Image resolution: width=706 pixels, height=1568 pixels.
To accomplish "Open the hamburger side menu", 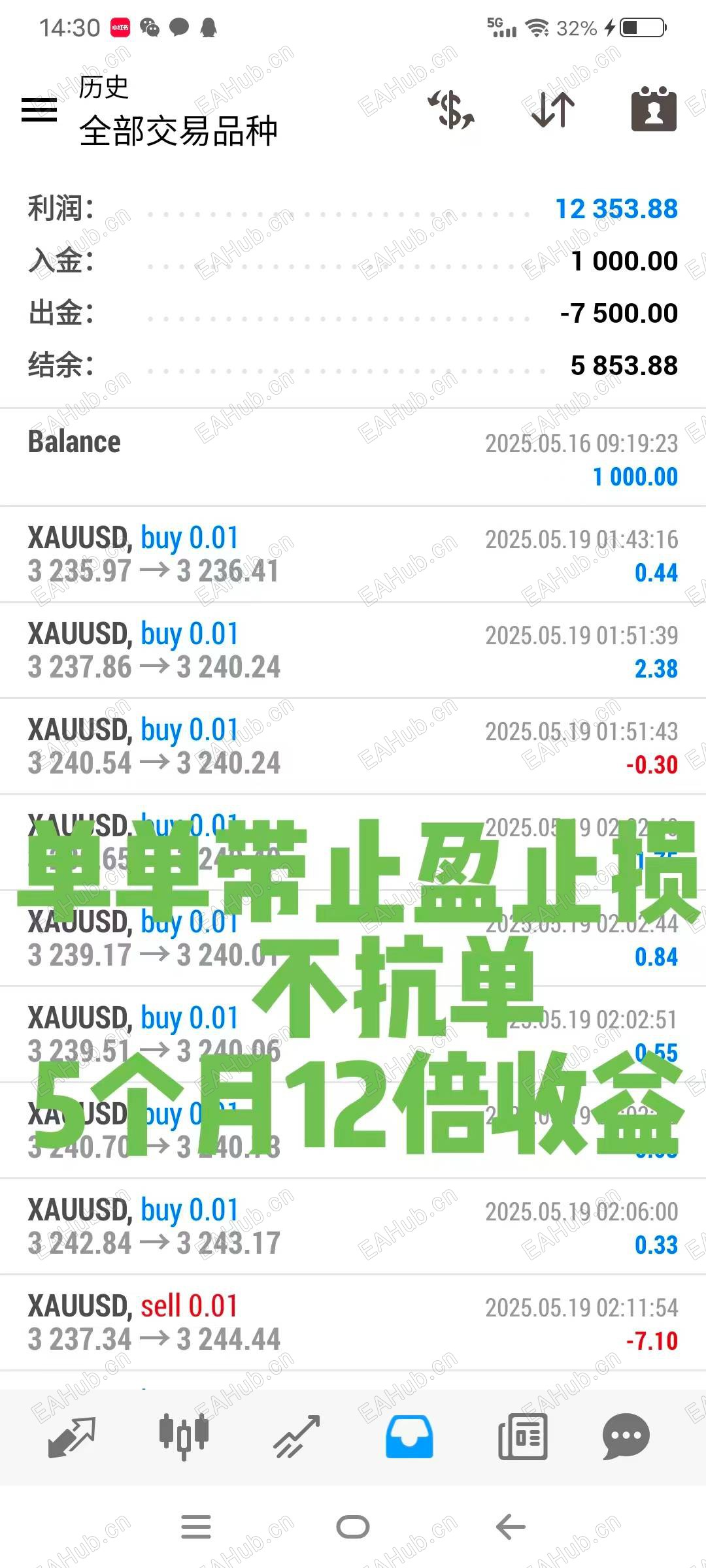I will (39, 110).
